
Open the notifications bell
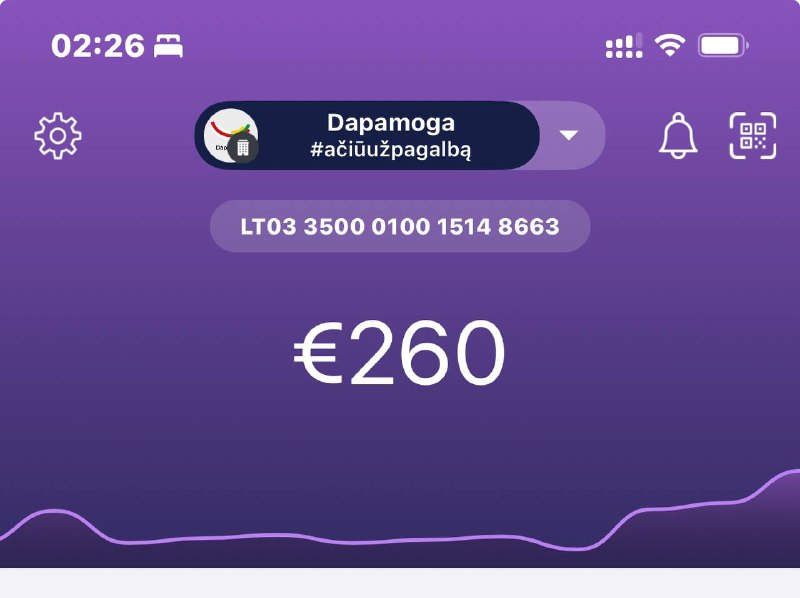[x=678, y=136]
